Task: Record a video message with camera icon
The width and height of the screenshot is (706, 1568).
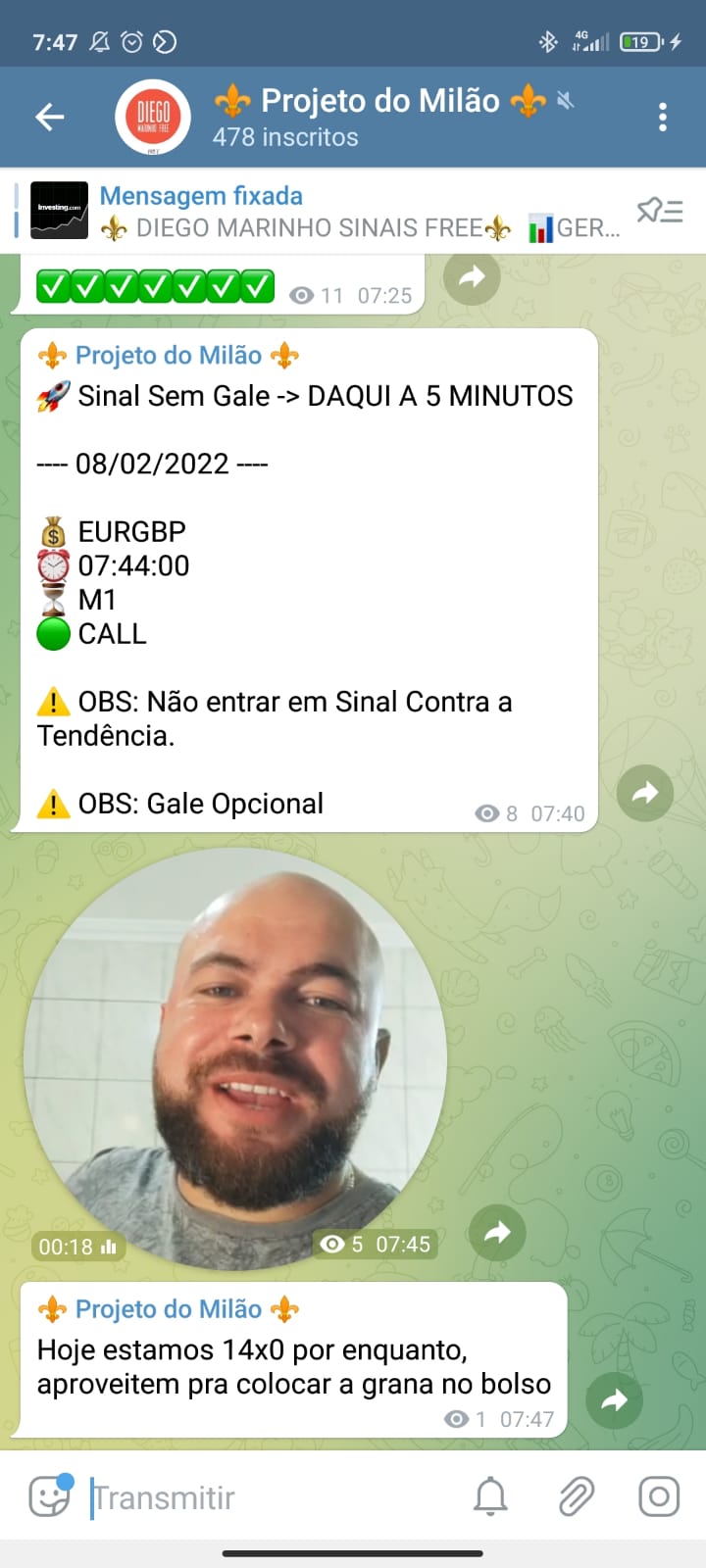Action: (659, 1496)
